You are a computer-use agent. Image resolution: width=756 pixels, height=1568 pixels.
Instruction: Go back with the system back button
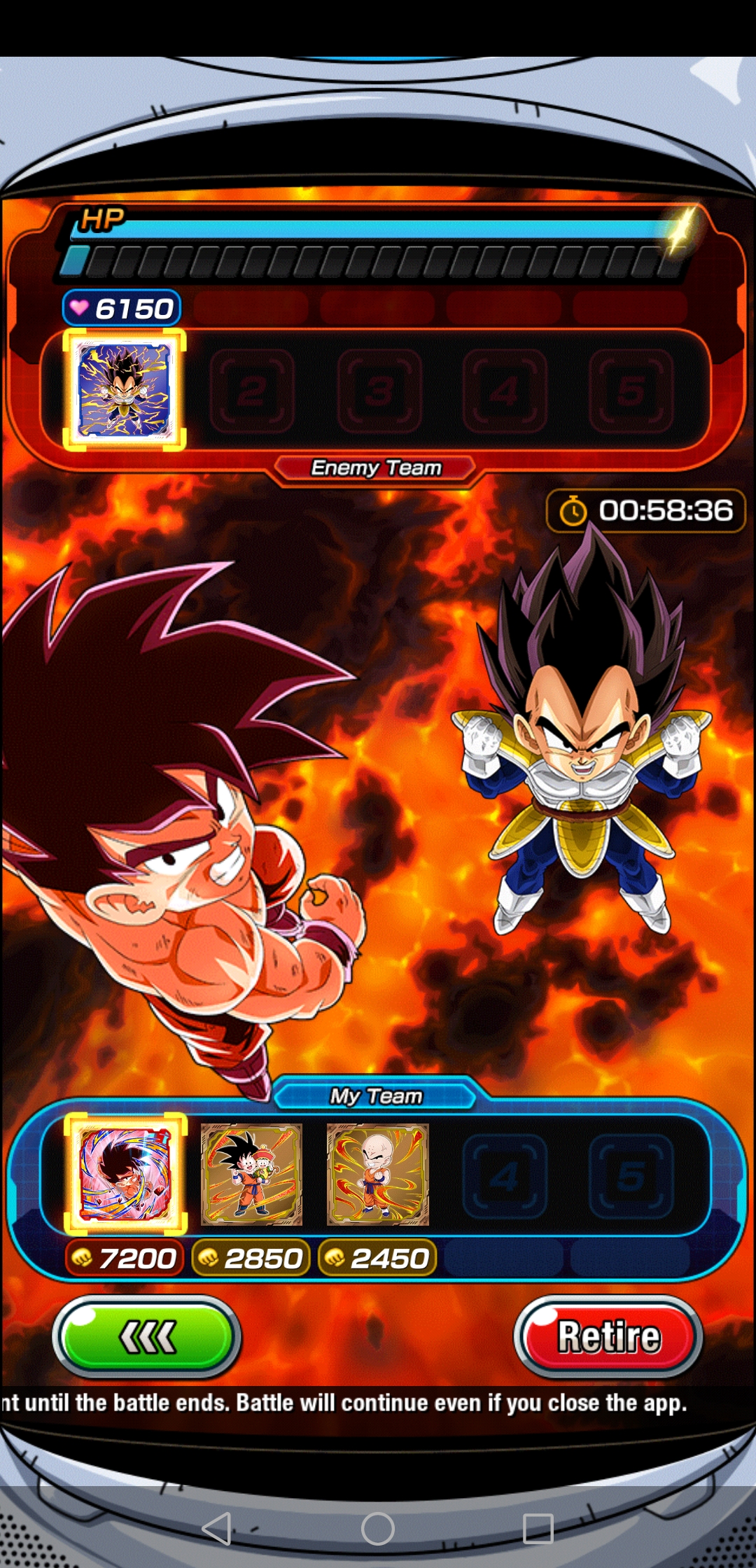point(216,1528)
